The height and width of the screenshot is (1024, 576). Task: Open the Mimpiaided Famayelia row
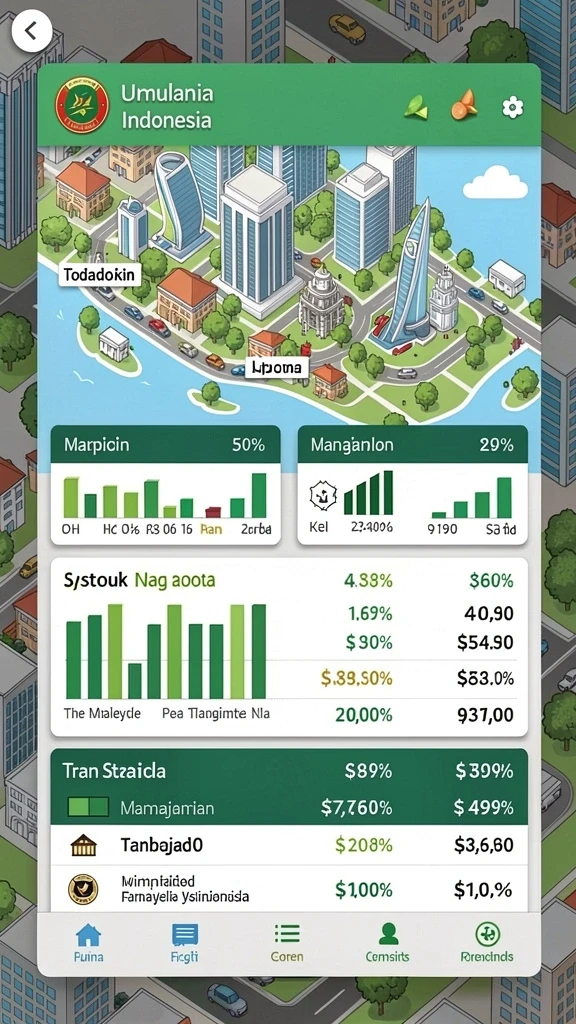coord(289,889)
